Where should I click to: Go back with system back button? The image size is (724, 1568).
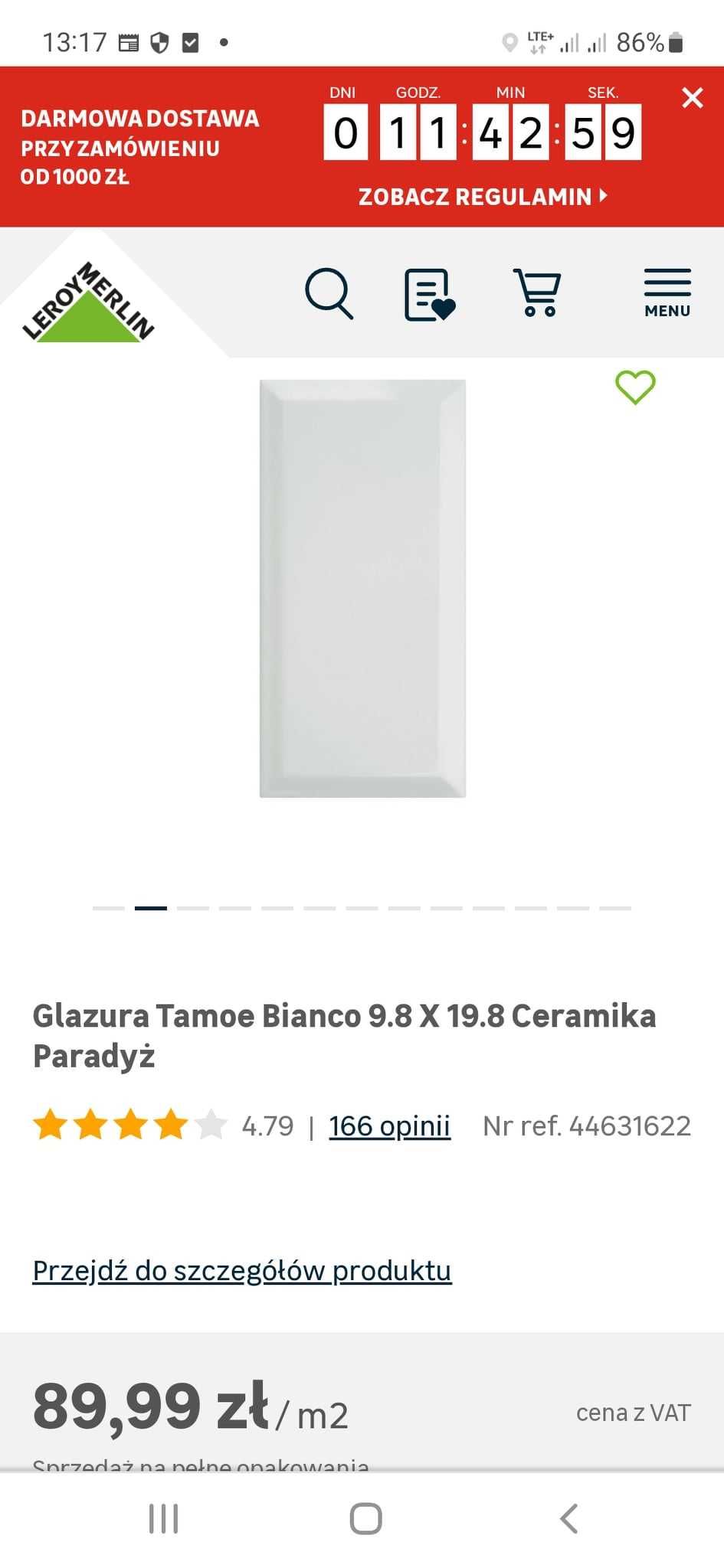pos(568,1518)
